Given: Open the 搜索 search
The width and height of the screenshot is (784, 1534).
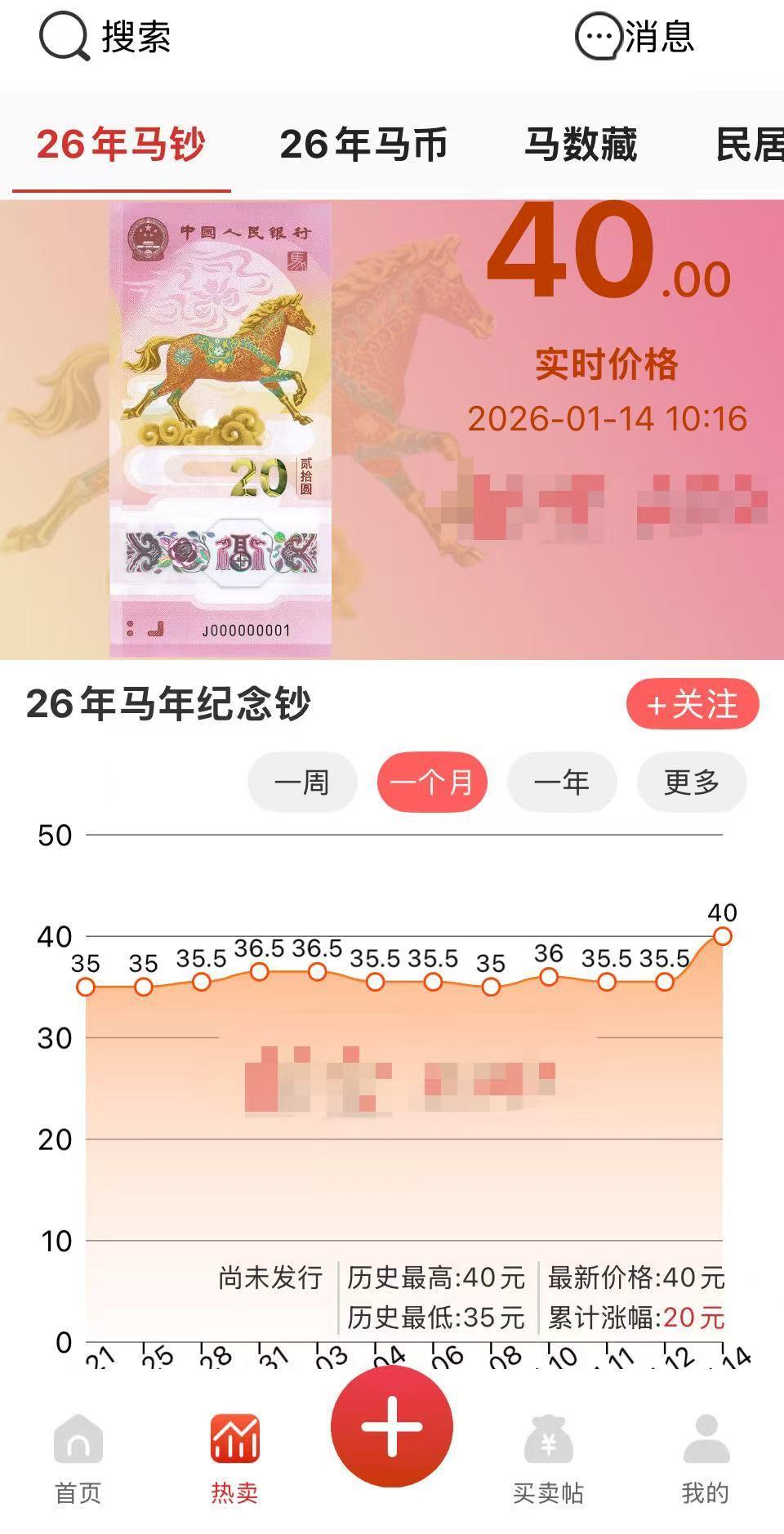Looking at the screenshot, I should [105, 37].
